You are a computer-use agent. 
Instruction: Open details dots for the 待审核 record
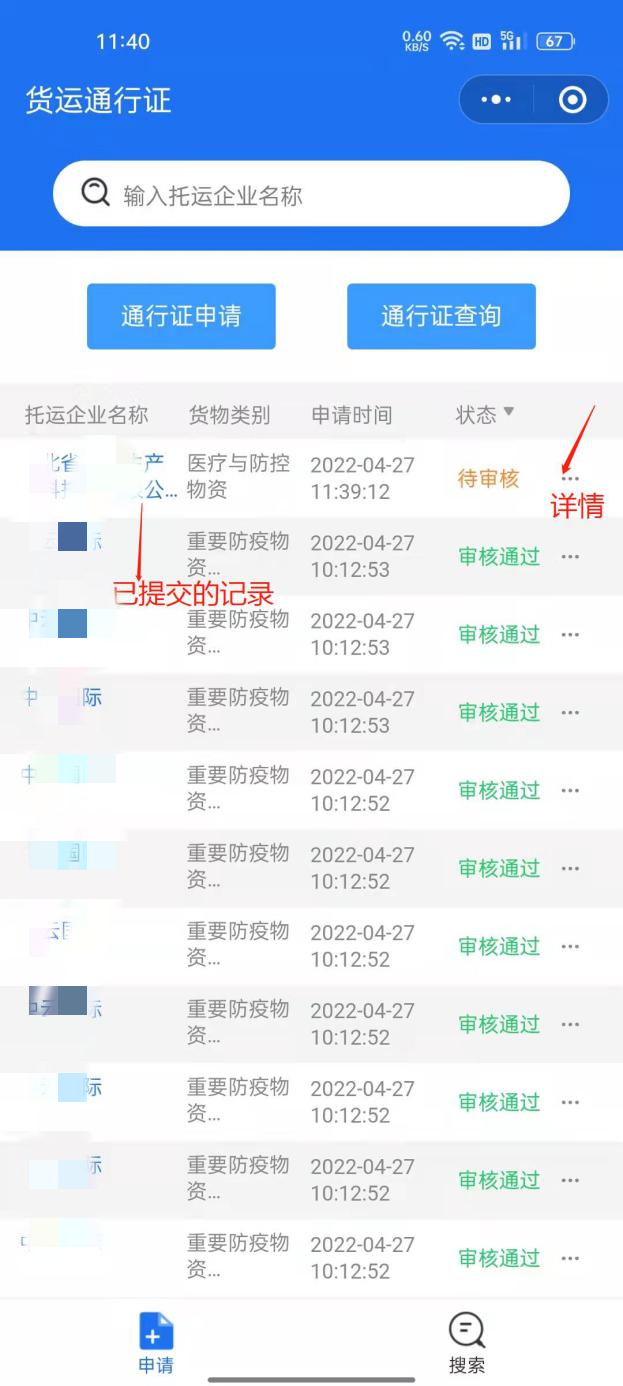(570, 479)
